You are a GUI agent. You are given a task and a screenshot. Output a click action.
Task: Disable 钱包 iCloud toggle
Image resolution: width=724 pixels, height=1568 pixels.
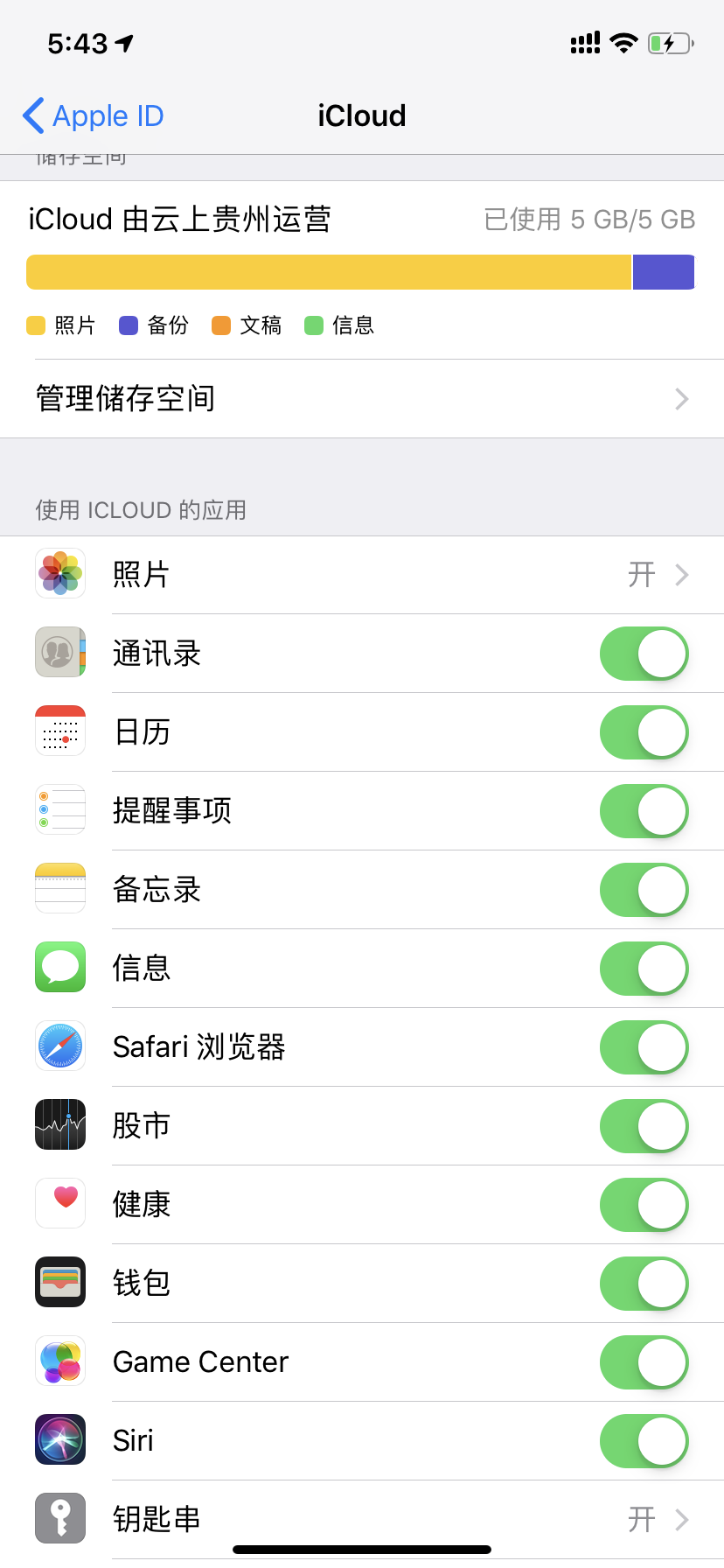[x=644, y=1284]
